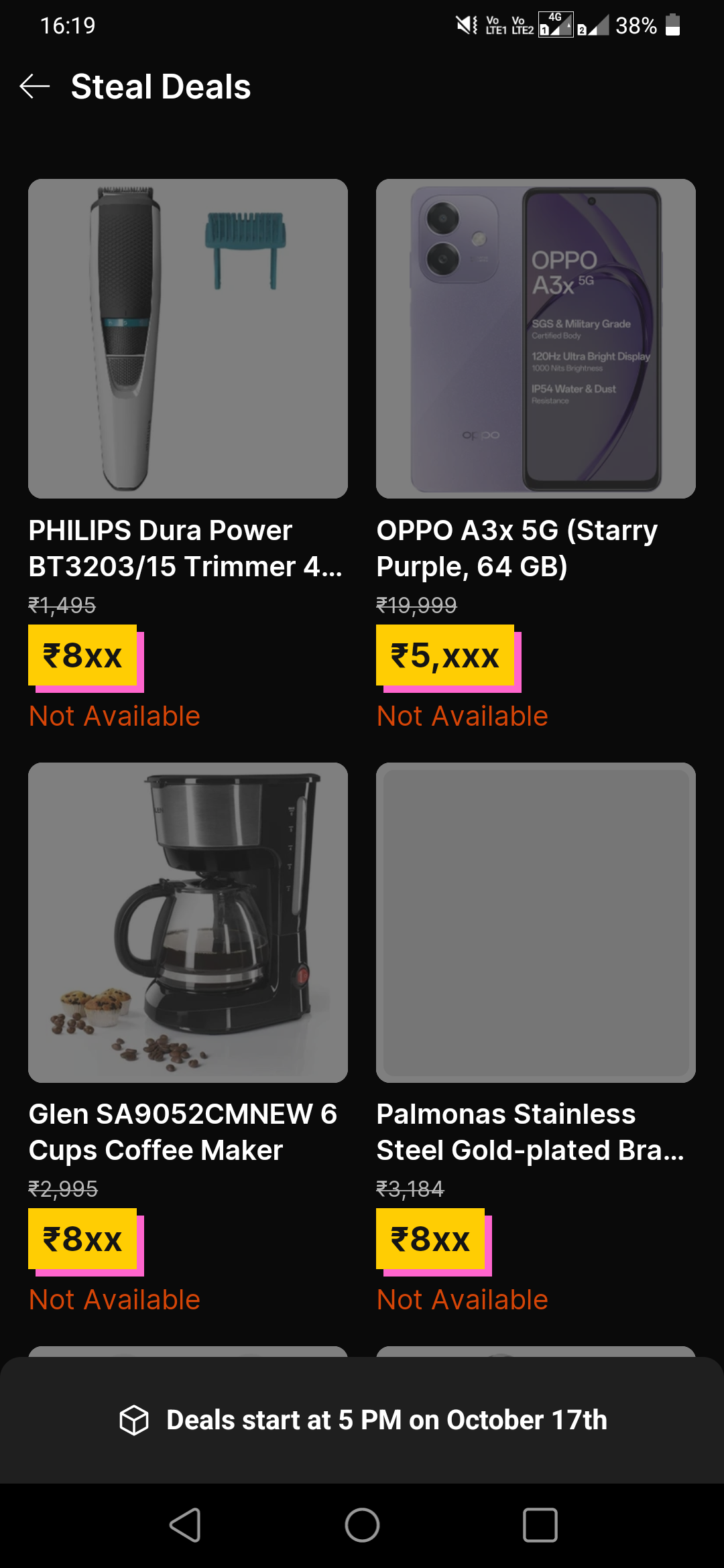Open recent apps from navigation bar

tap(540, 1525)
